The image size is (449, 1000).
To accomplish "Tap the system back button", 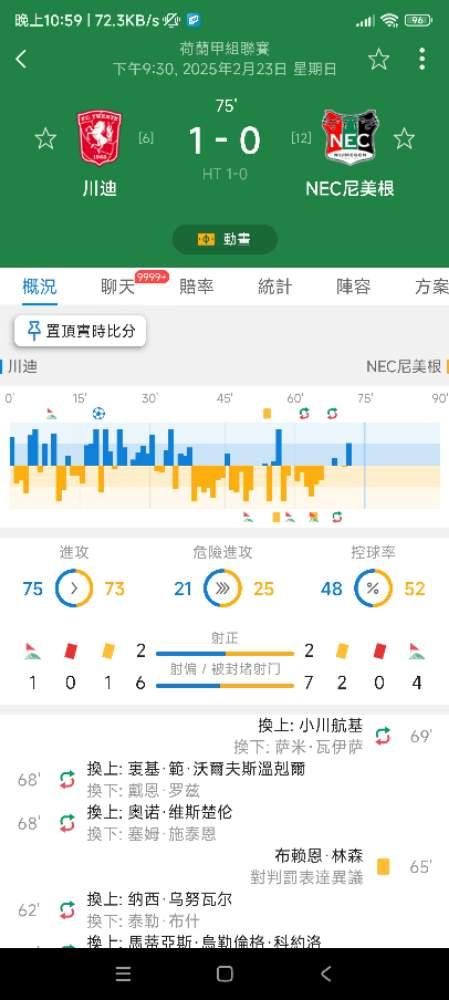I will point(326,974).
